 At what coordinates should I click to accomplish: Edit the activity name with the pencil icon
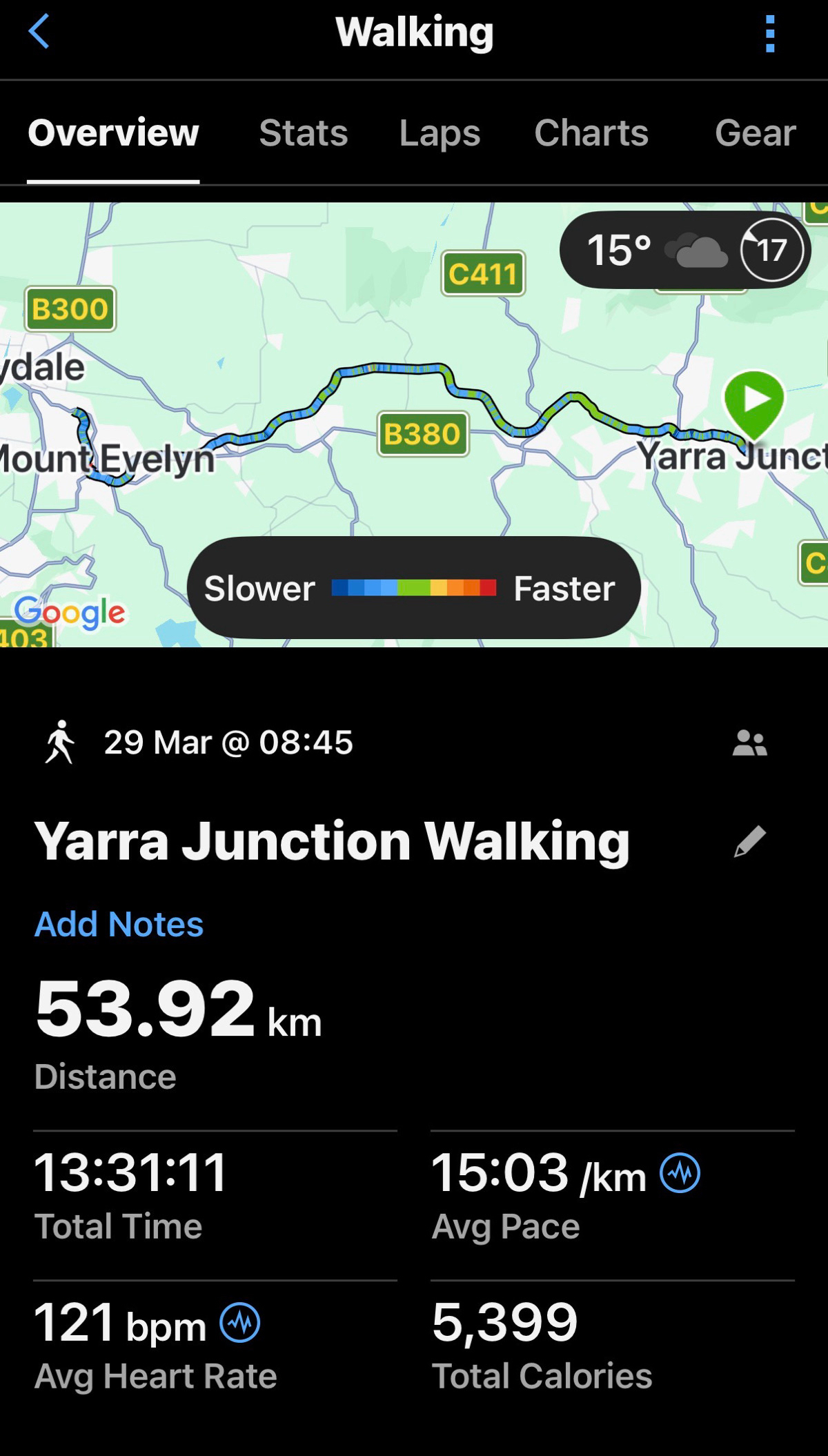pos(749,841)
